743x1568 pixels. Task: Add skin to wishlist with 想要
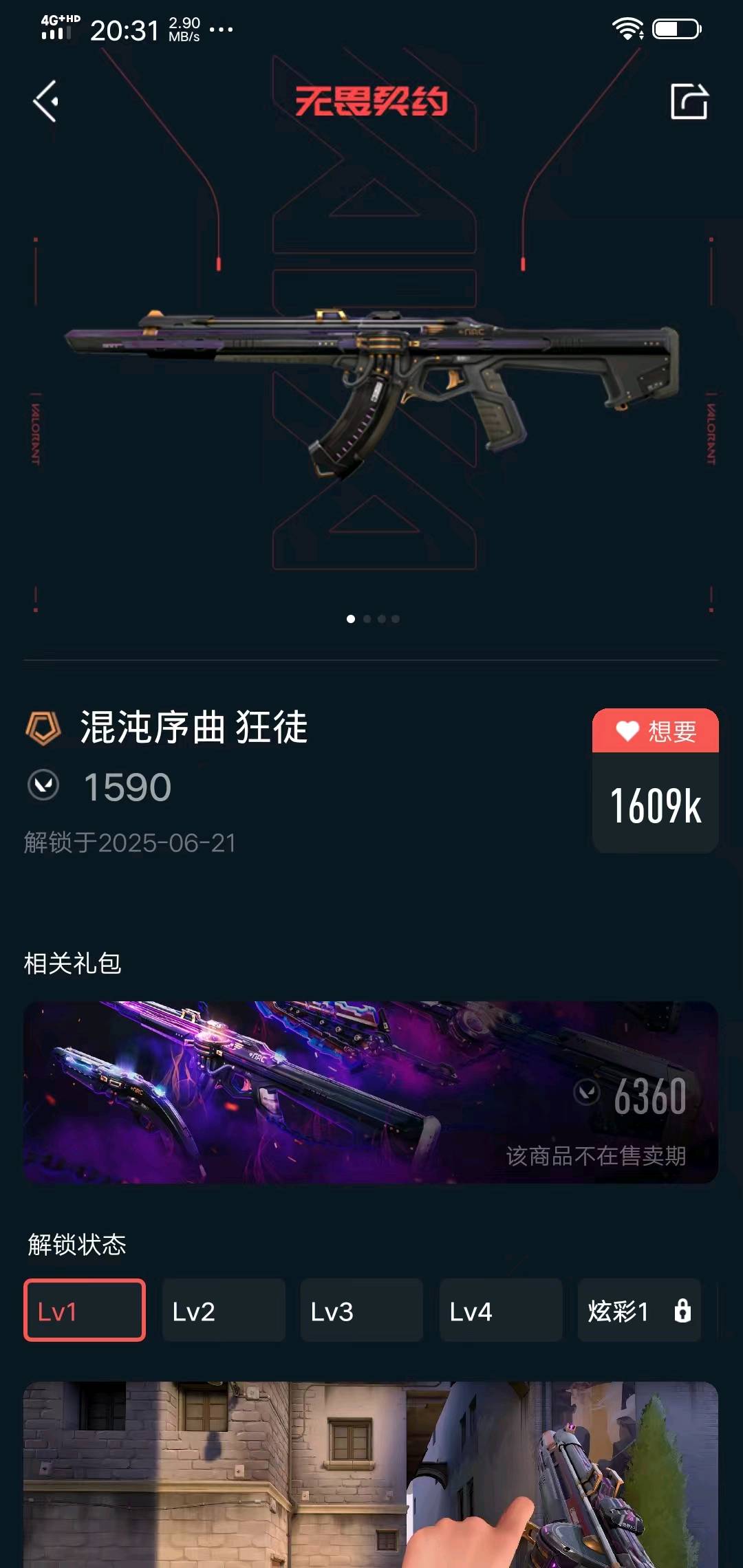tap(655, 731)
